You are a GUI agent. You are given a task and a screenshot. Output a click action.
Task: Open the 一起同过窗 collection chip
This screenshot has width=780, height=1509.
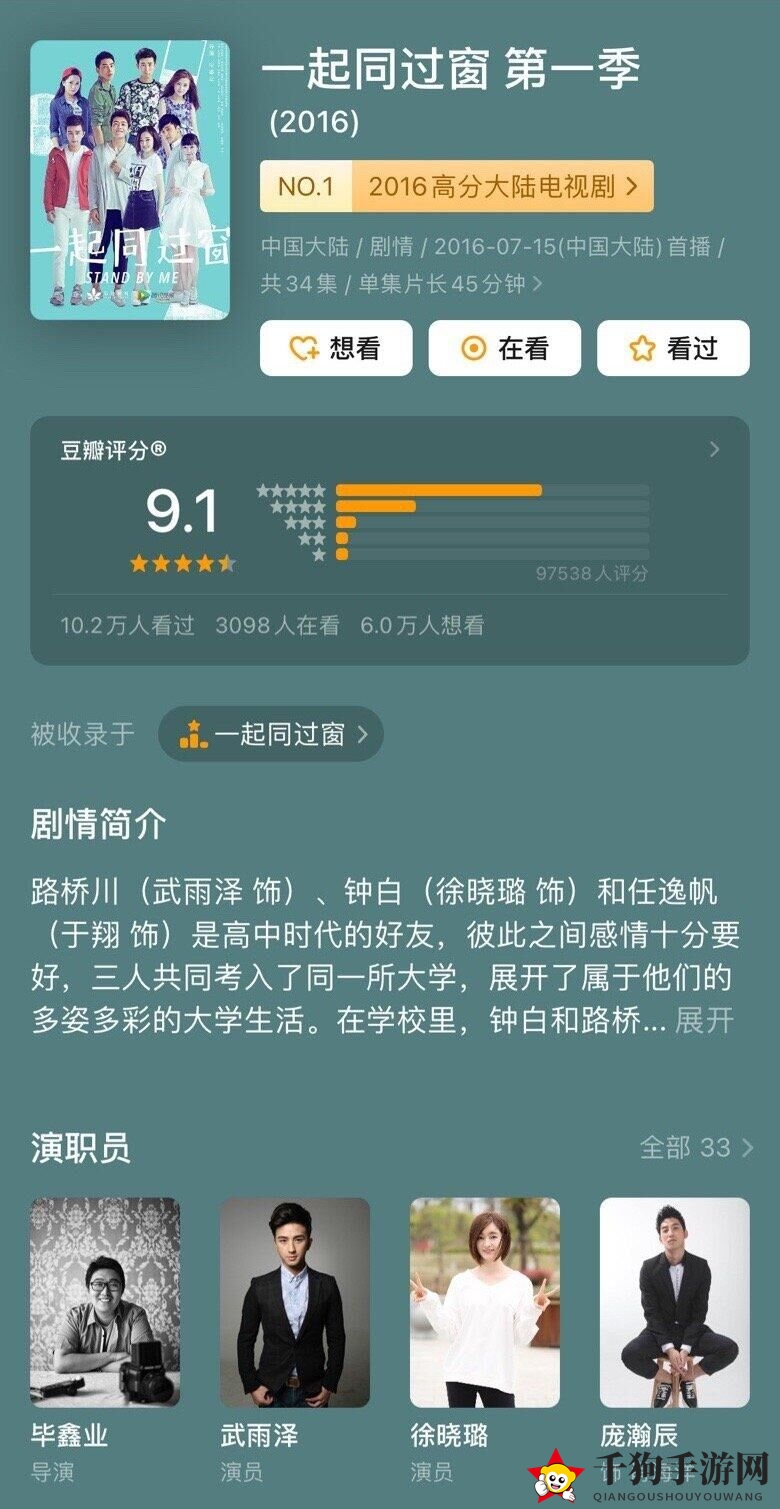[x=271, y=735]
